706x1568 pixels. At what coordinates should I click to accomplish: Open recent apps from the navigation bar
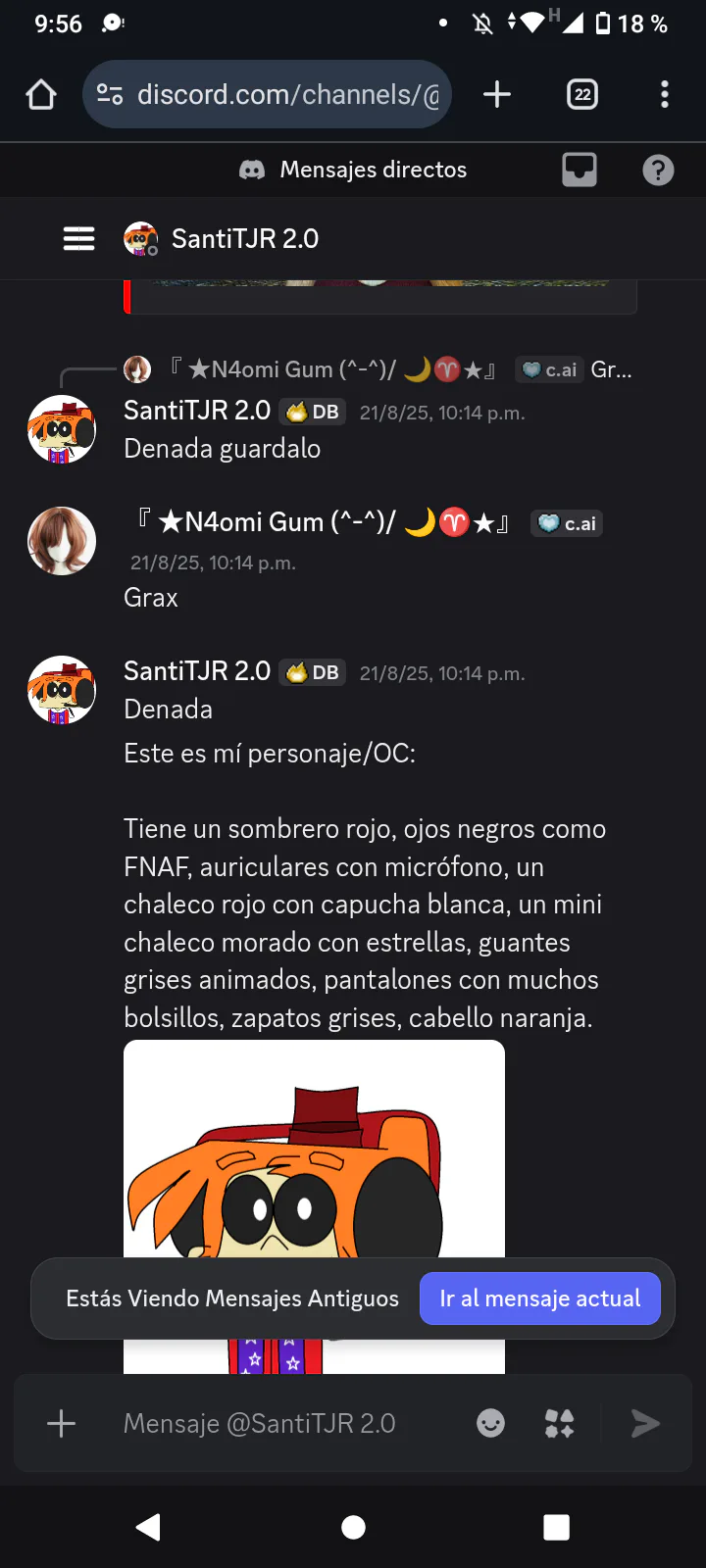point(556,1527)
